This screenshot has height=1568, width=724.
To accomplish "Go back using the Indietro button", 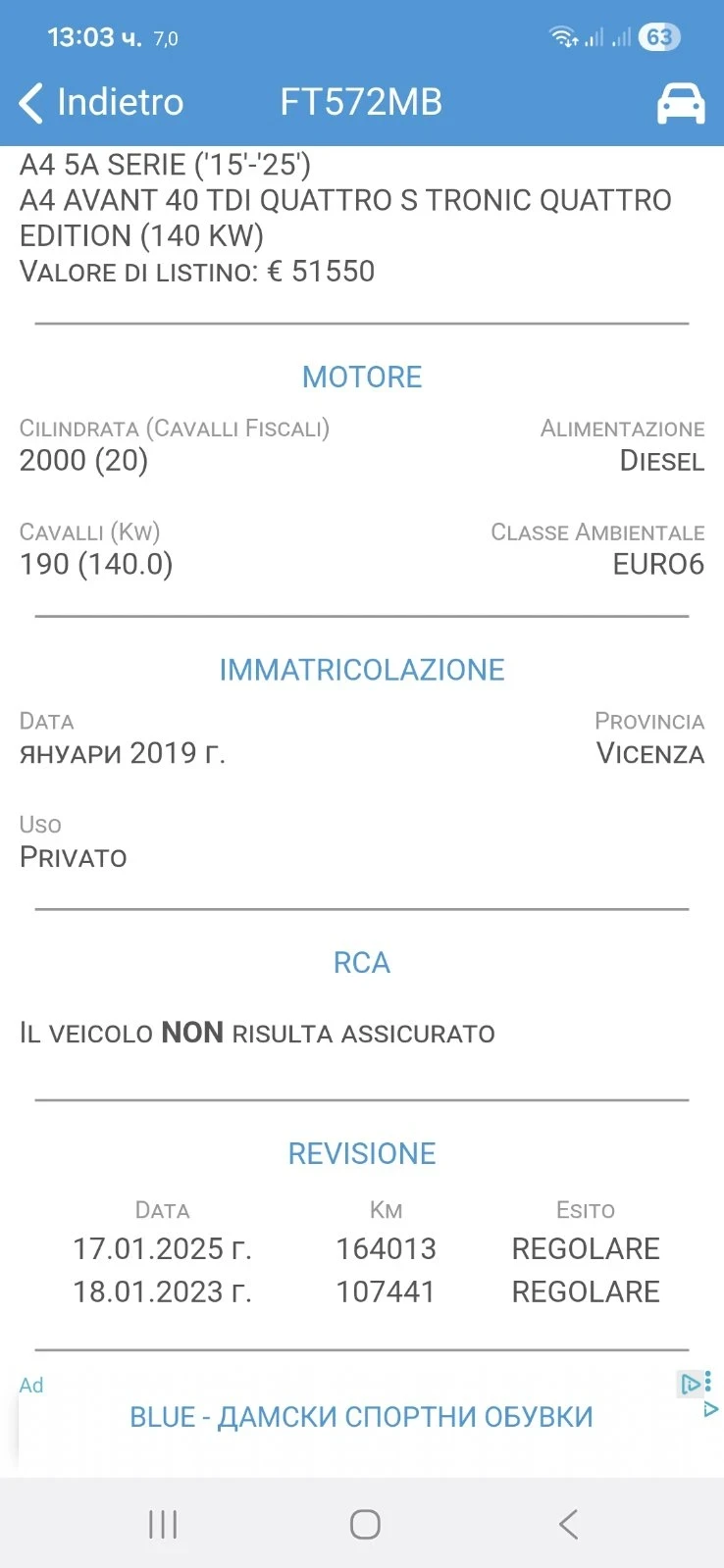I will click(x=101, y=102).
